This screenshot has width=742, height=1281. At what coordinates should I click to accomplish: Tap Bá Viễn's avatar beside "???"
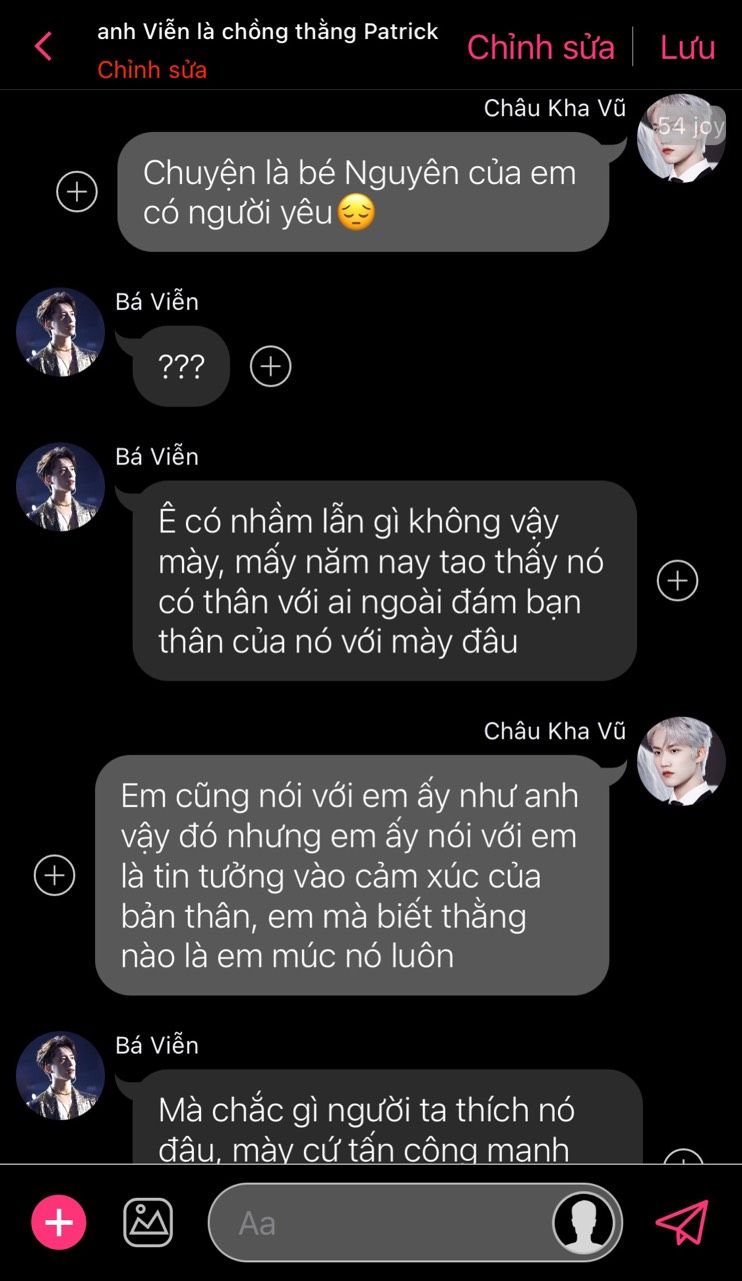tap(61, 332)
